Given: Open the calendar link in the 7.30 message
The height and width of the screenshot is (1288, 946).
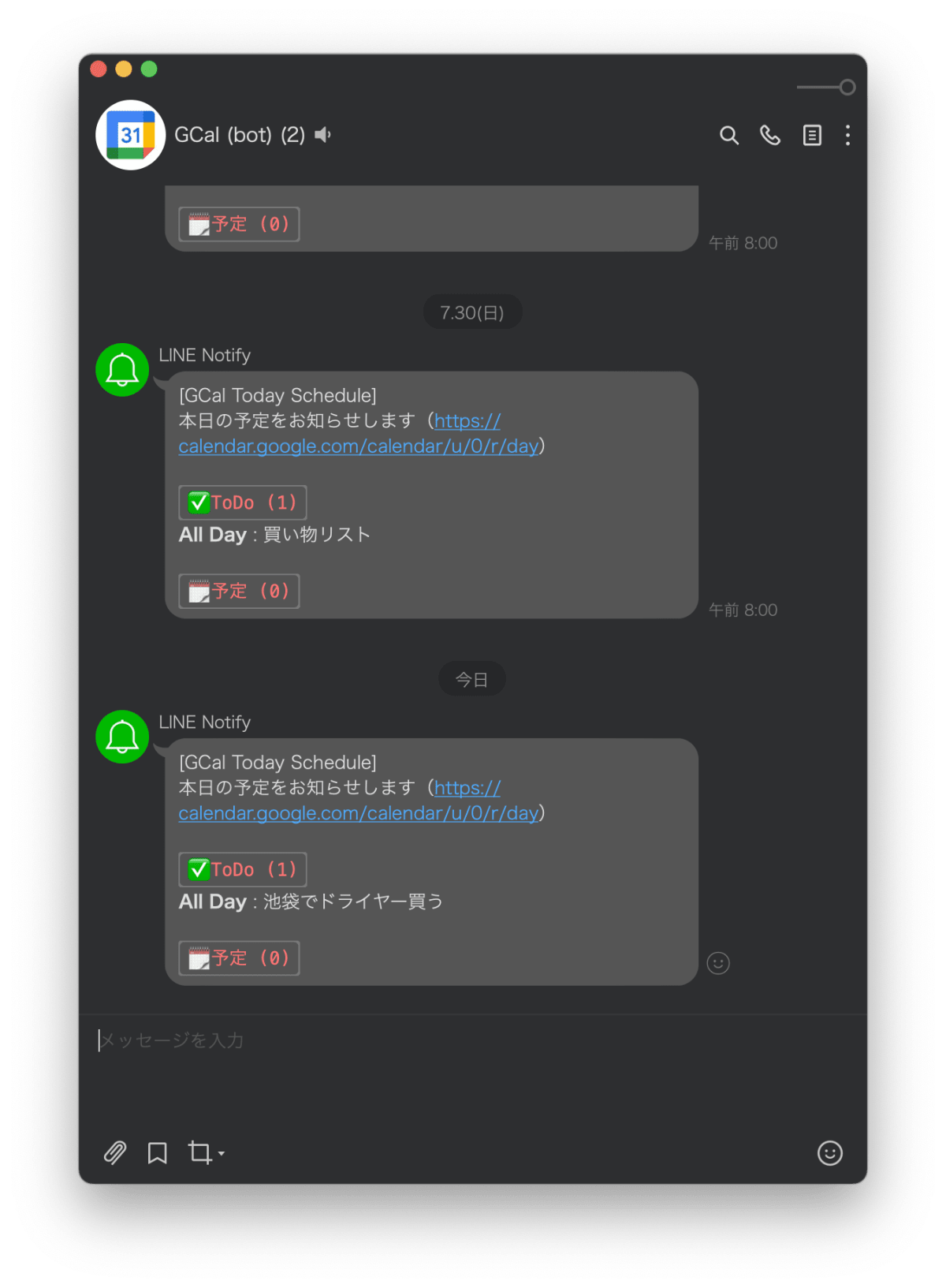Looking at the screenshot, I should coord(358,446).
